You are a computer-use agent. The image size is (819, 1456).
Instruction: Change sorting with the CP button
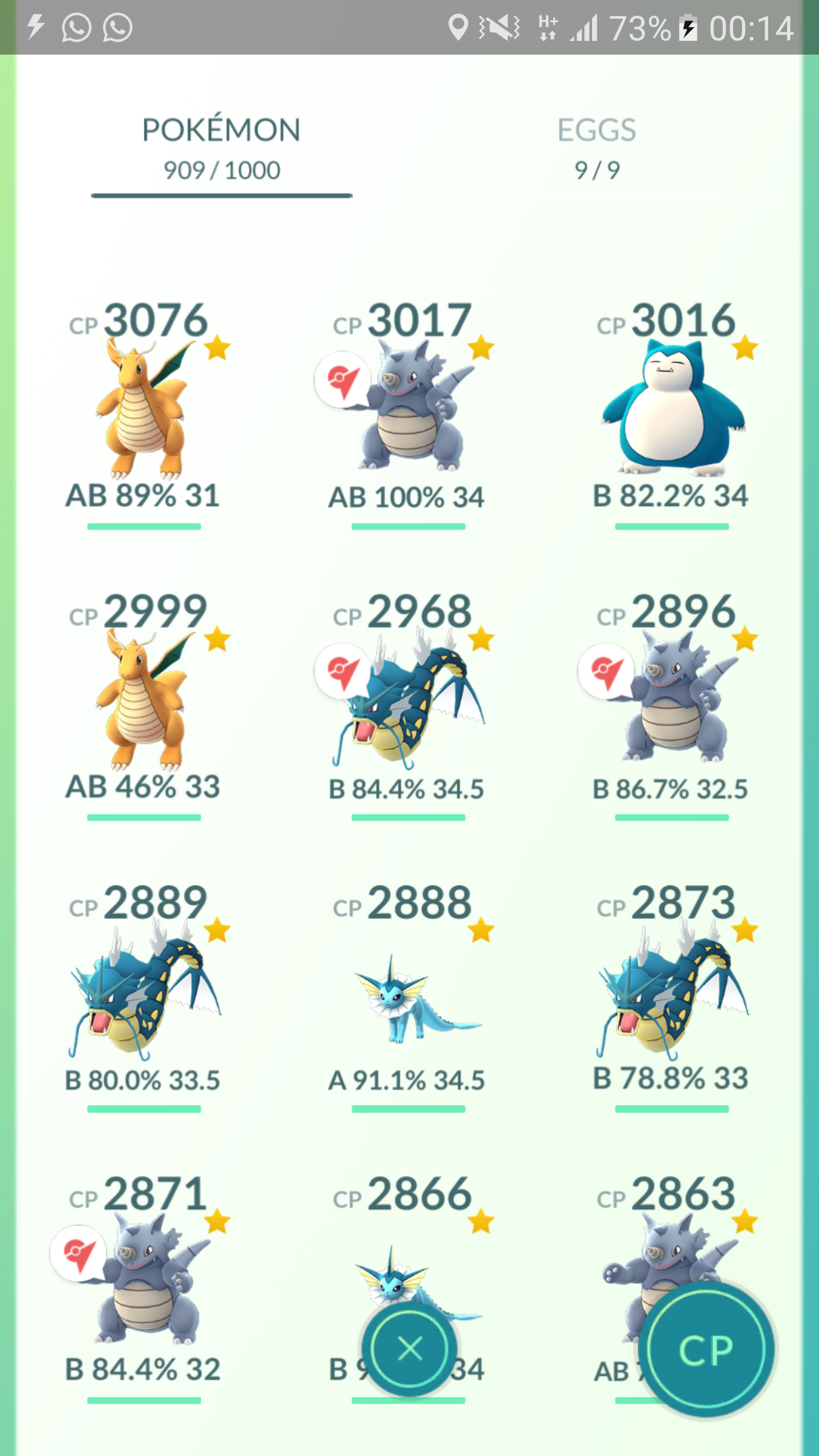click(x=706, y=1350)
